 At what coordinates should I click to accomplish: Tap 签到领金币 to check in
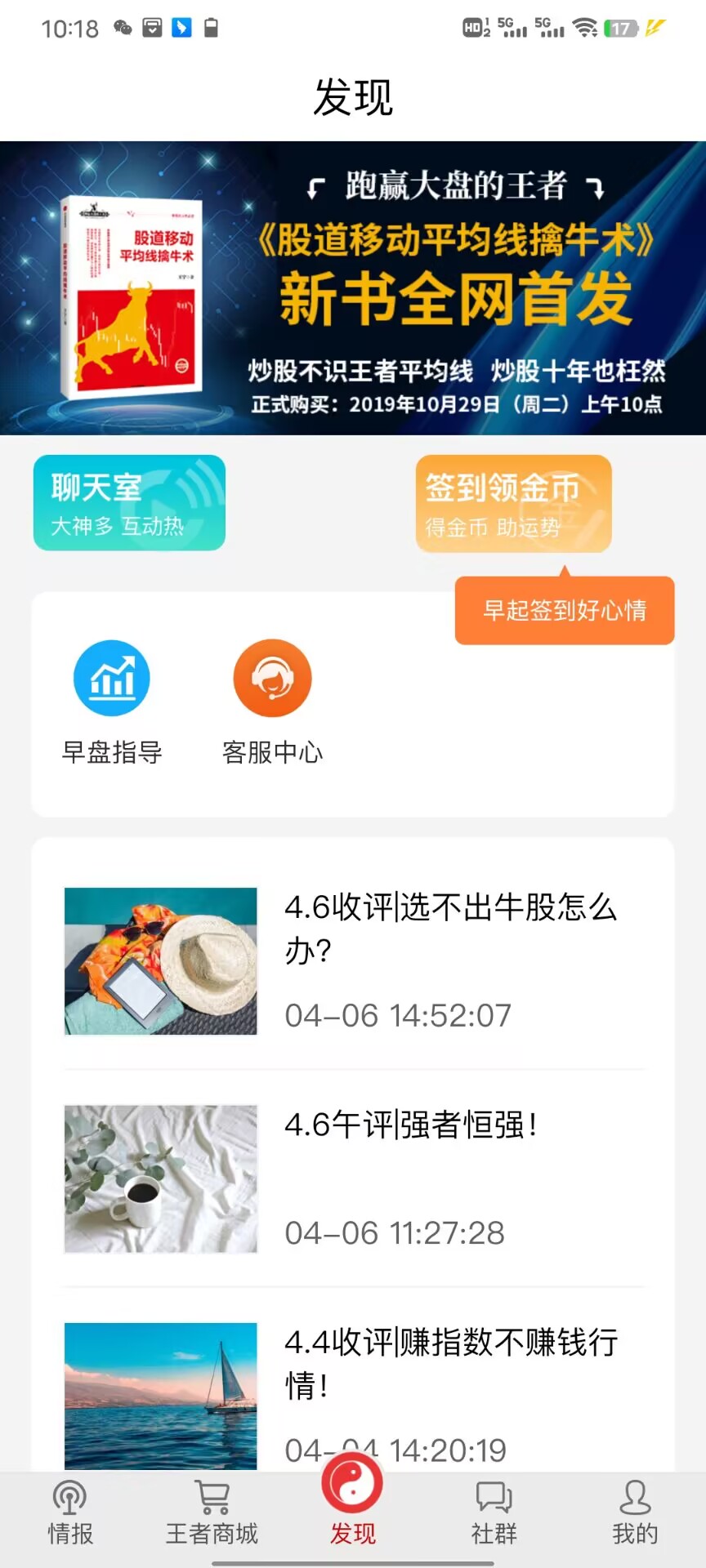[513, 503]
